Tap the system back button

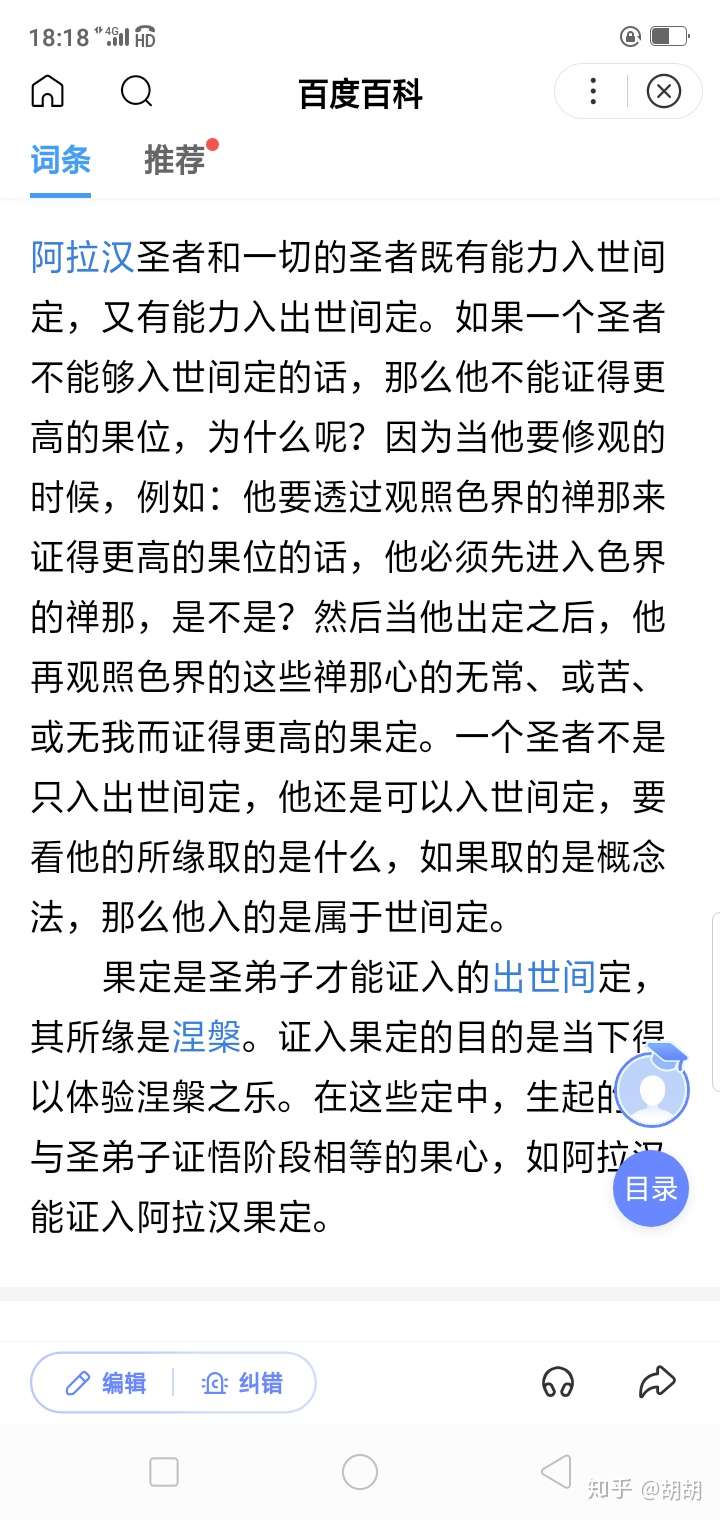point(555,1471)
